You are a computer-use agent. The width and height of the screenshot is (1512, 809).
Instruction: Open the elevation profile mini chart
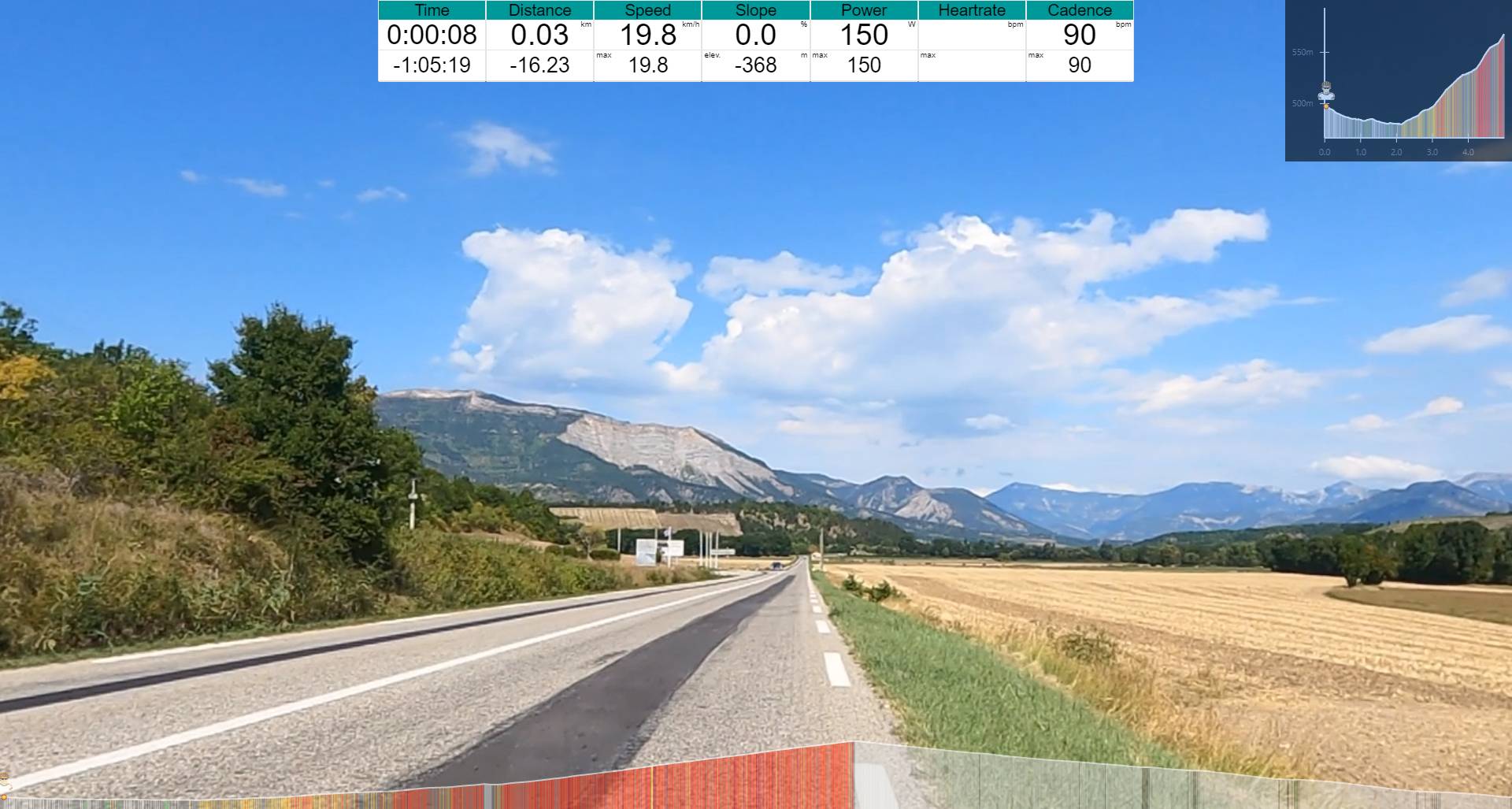click(1398, 81)
